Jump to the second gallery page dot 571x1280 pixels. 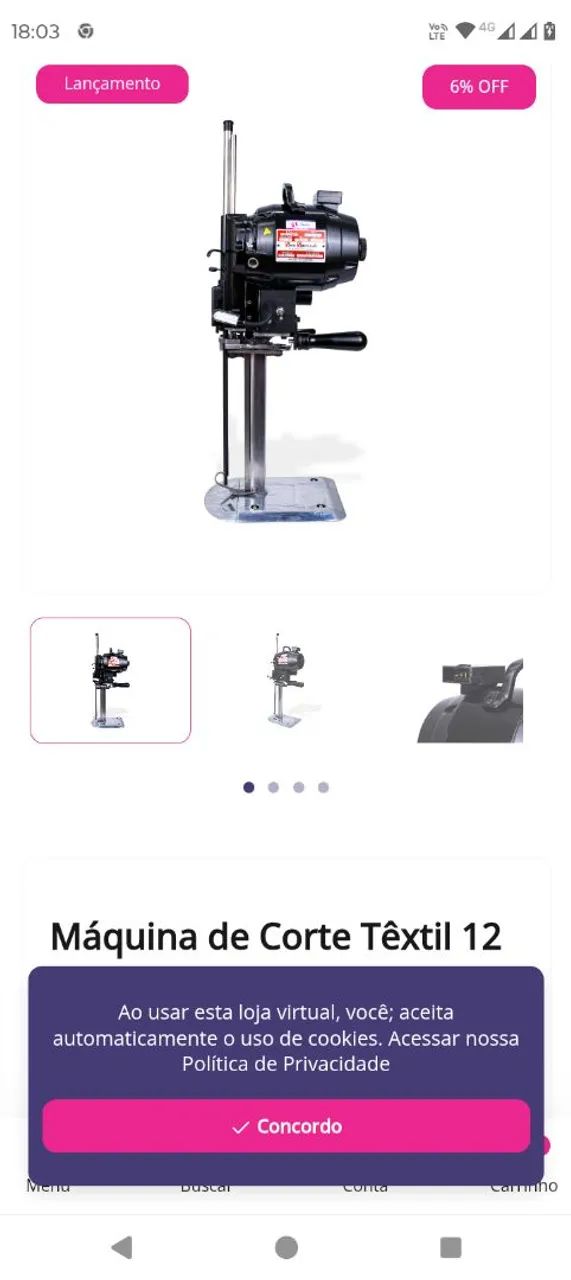tap(274, 787)
